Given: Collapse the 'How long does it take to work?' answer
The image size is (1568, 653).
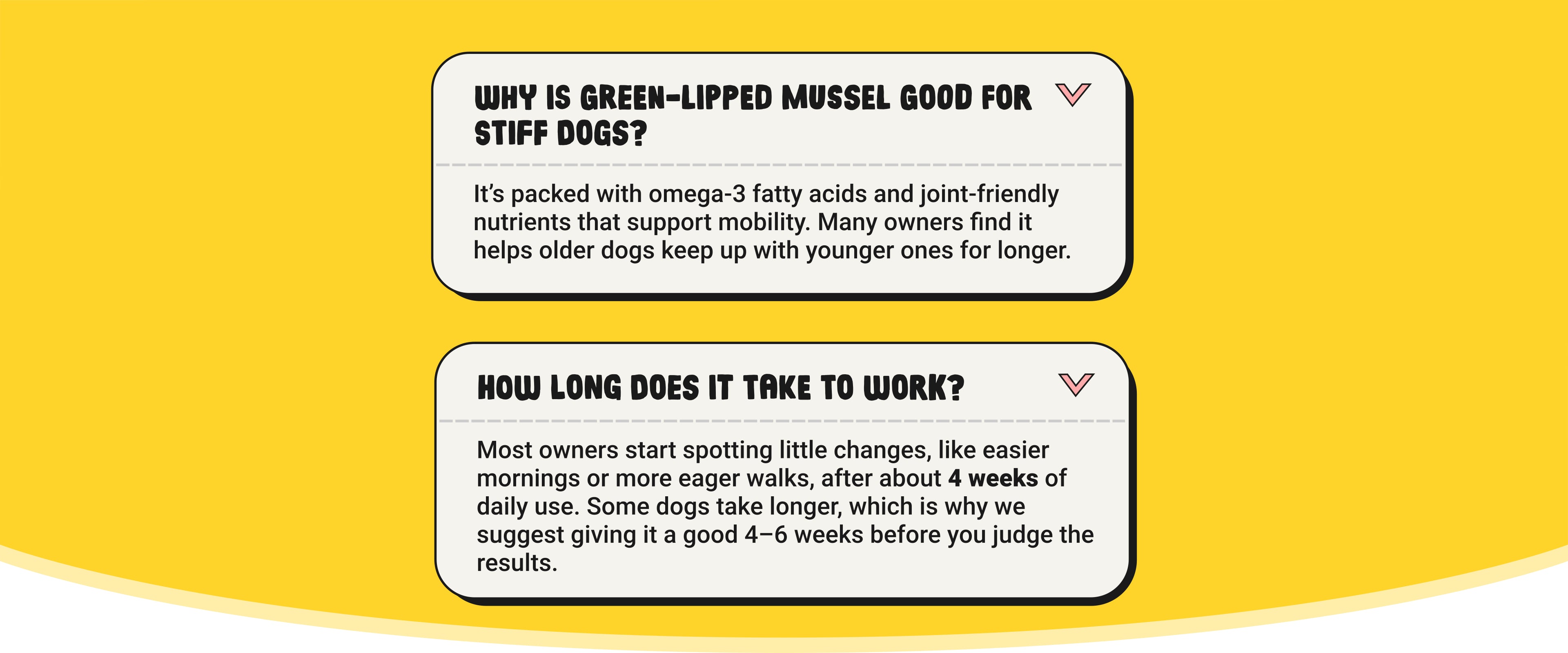Looking at the screenshot, I should (x=1076, y=384).
